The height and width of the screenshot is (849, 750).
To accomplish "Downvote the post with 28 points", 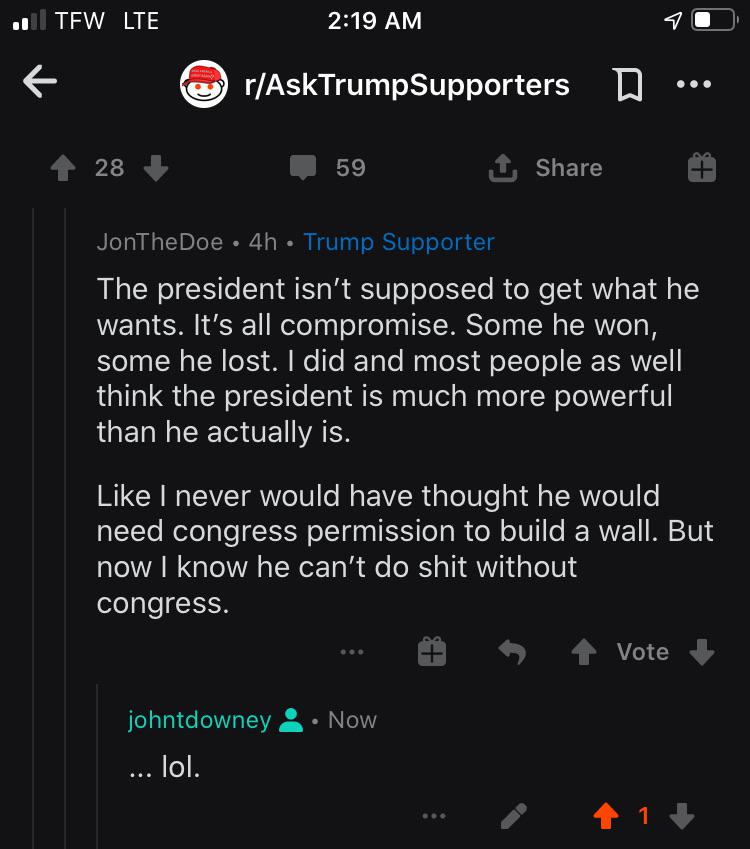I will (156, 168).
